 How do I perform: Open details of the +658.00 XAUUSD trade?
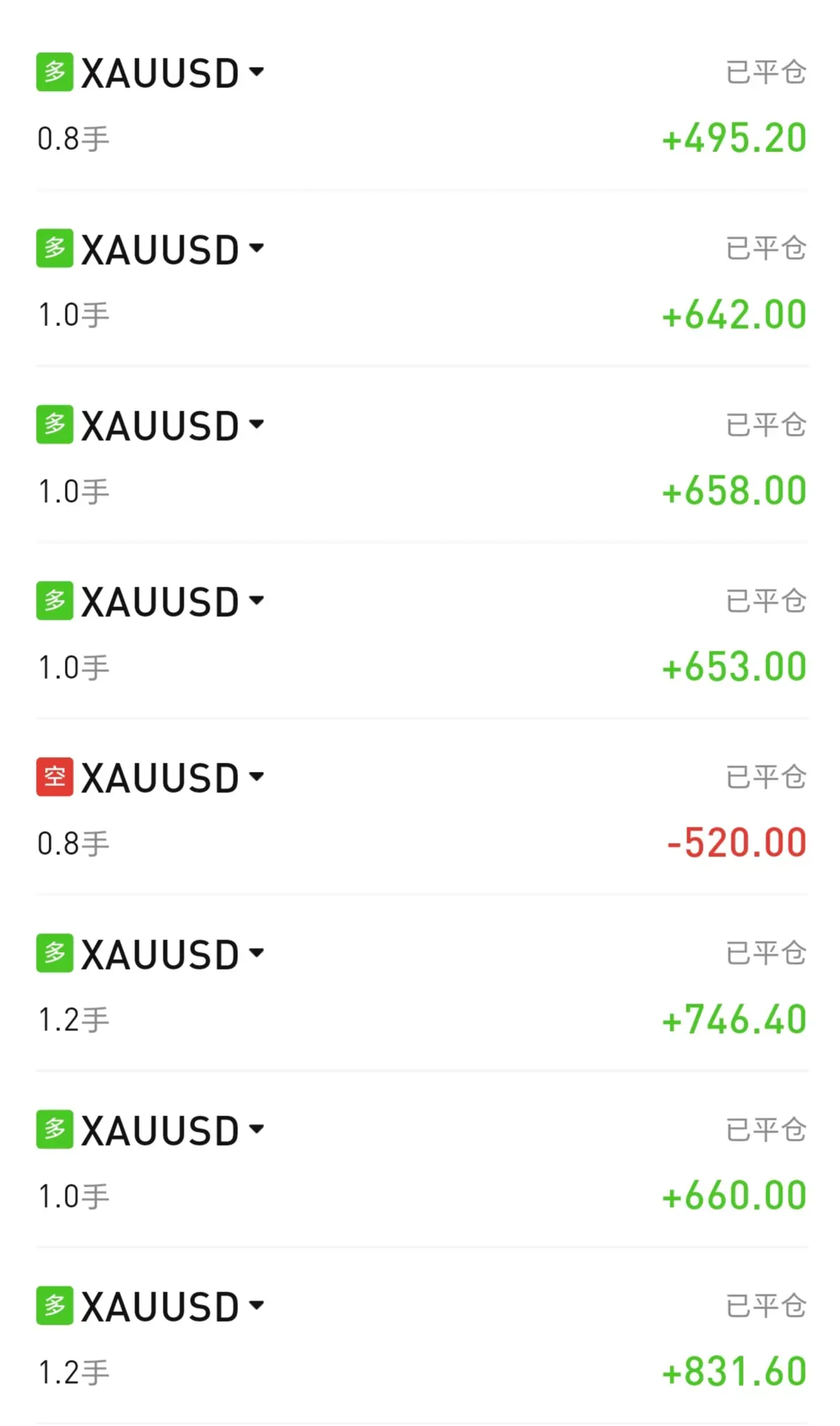tap(256, 424)
